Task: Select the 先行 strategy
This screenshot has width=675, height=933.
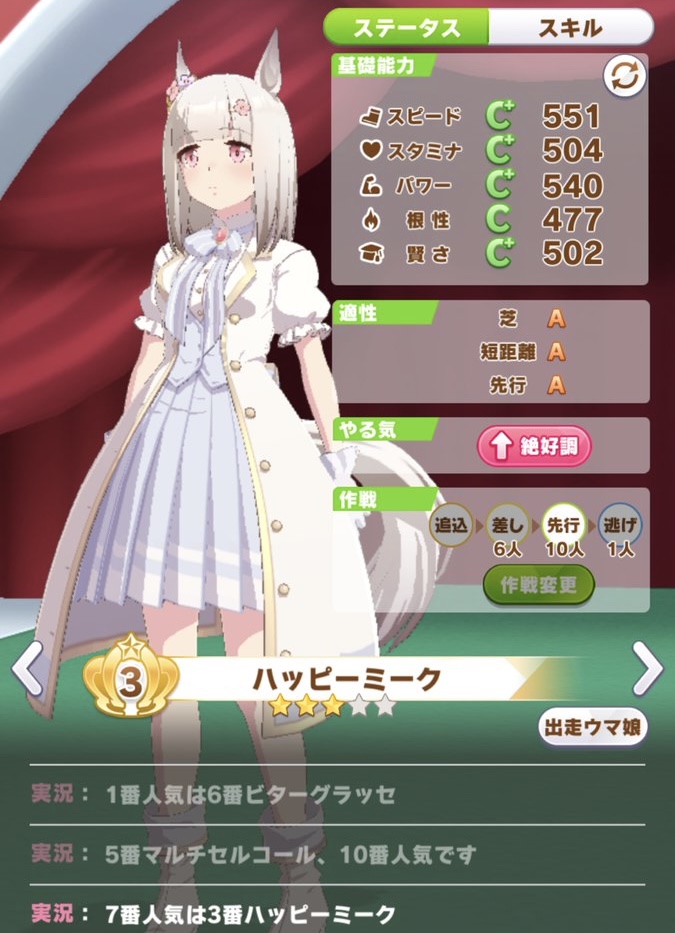Action: [565, 523]
